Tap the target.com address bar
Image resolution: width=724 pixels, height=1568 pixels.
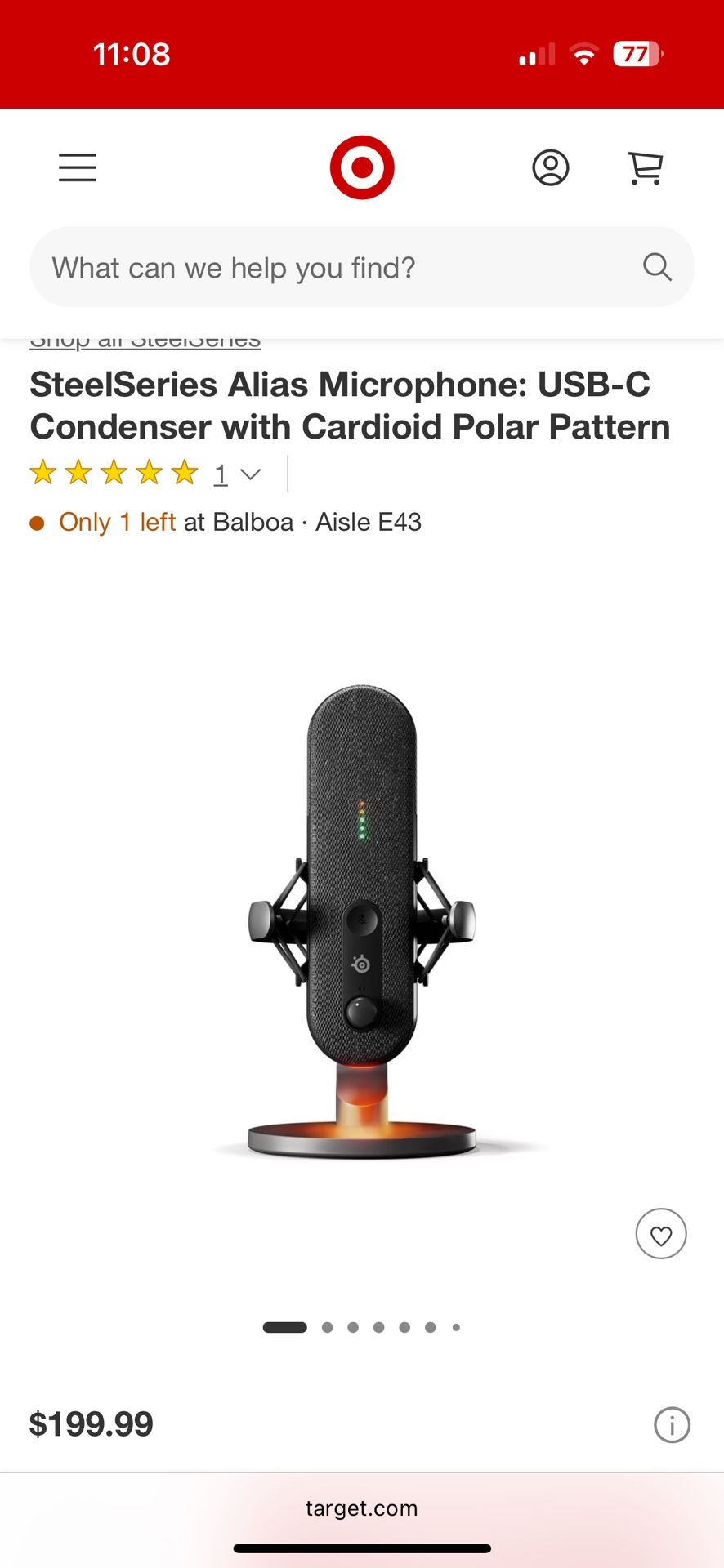[x=362, y=1508]
